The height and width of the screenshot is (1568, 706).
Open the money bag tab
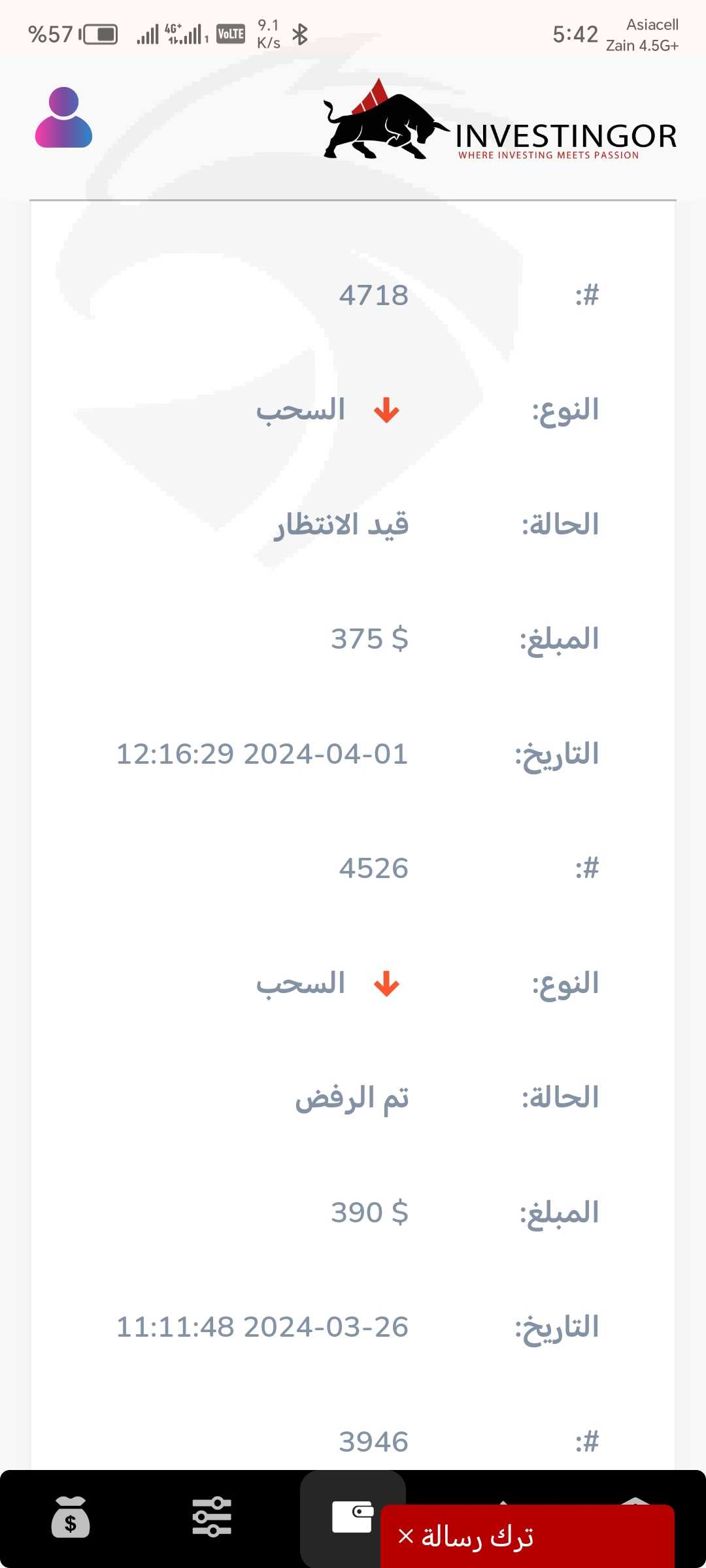[71, 1517]
